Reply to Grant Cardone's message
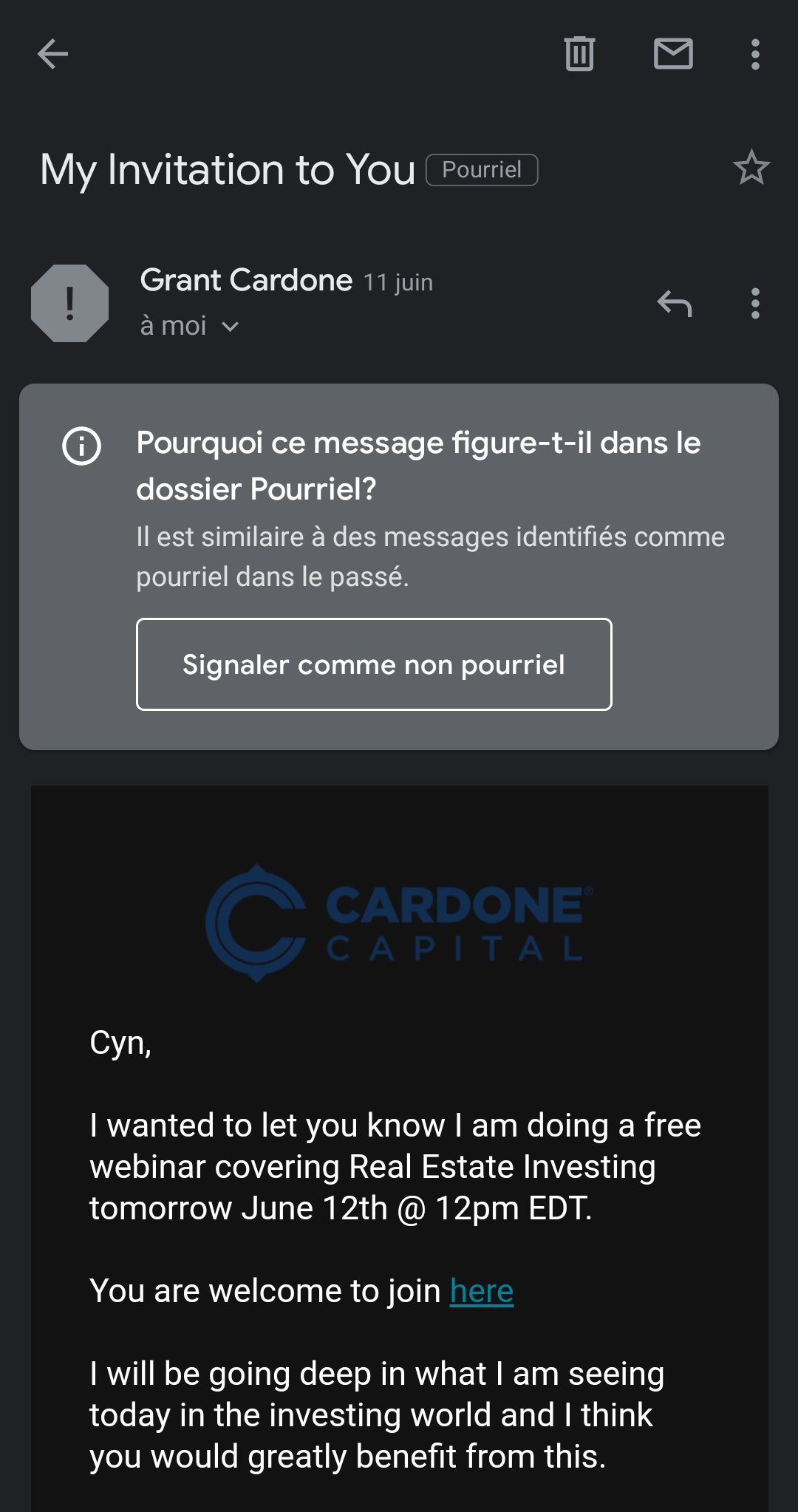Image resolution: width=798 pixels, height=1512 pixels. [x=675, y=303]
